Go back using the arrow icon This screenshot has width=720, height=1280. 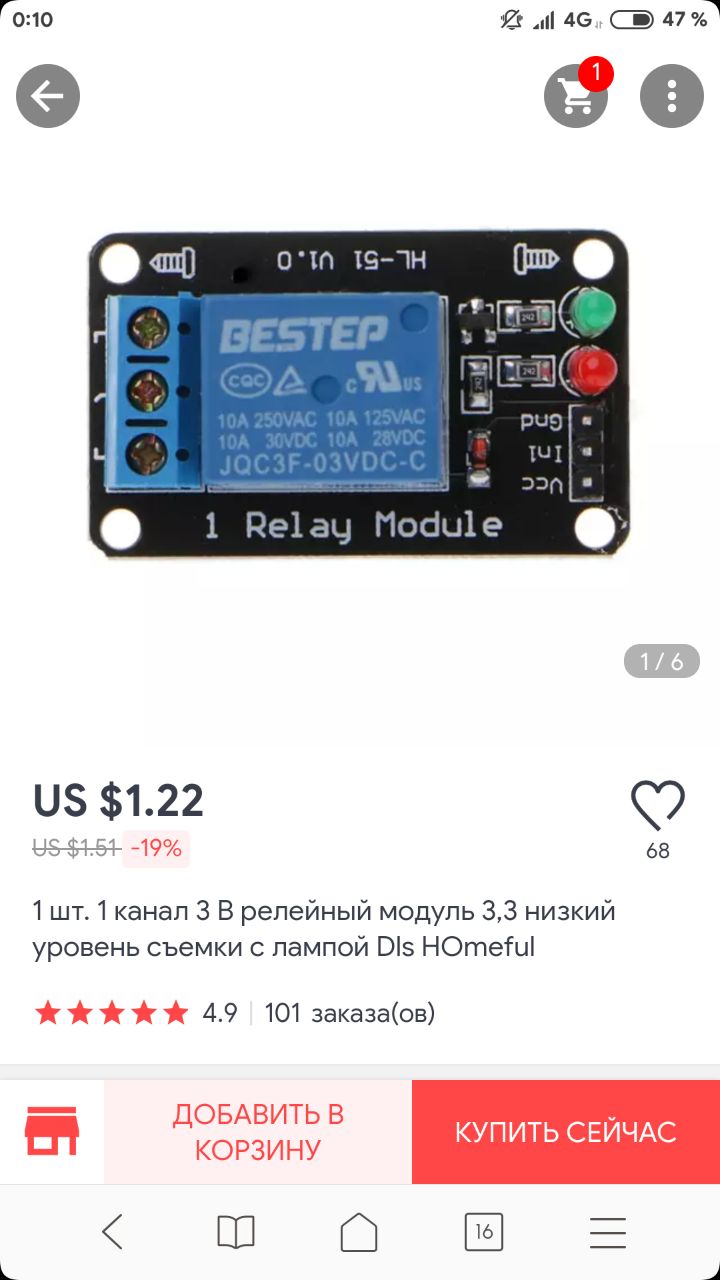(47, 96)
